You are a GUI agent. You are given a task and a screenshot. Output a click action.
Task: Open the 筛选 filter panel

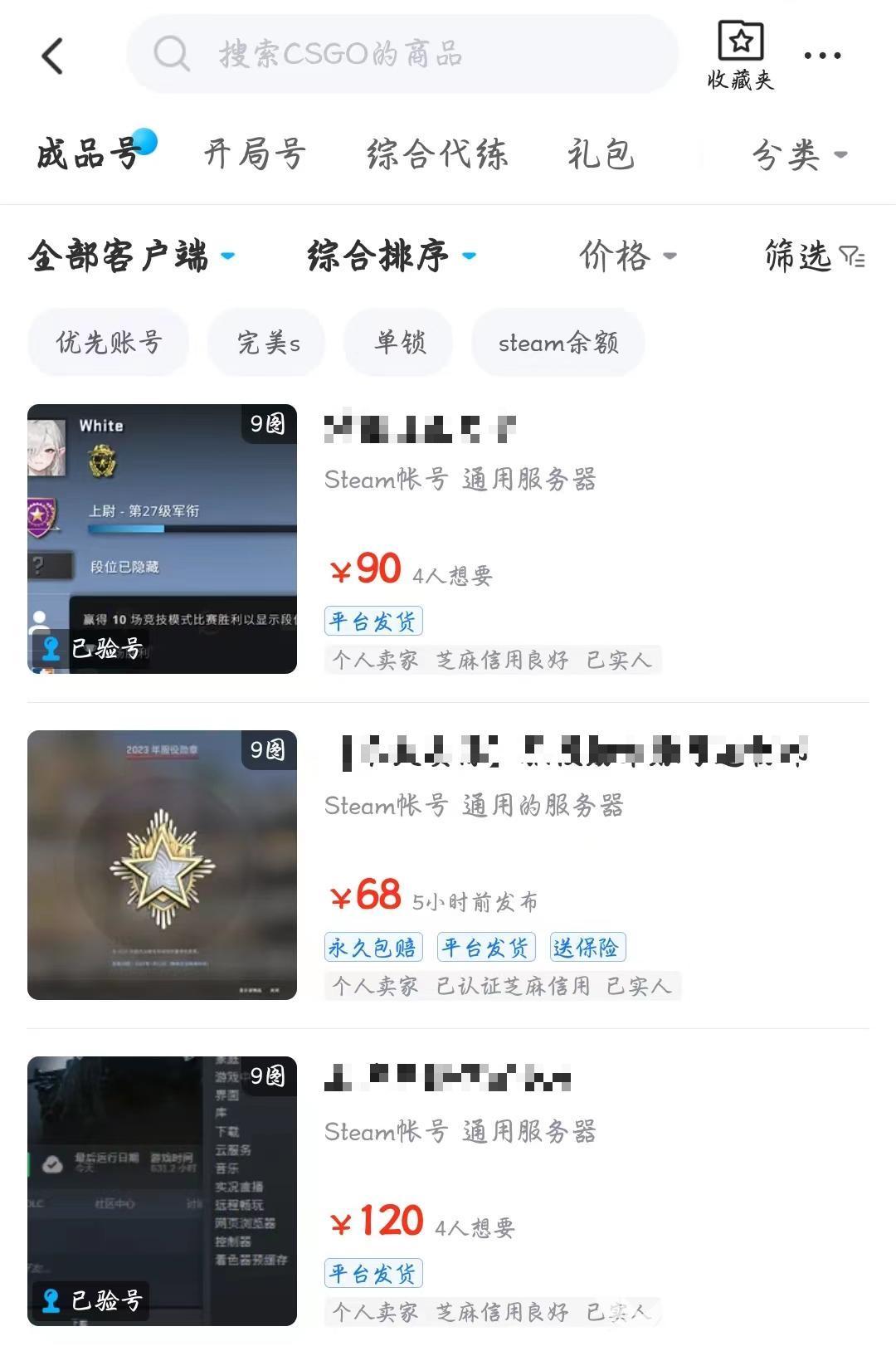point(814,256)
